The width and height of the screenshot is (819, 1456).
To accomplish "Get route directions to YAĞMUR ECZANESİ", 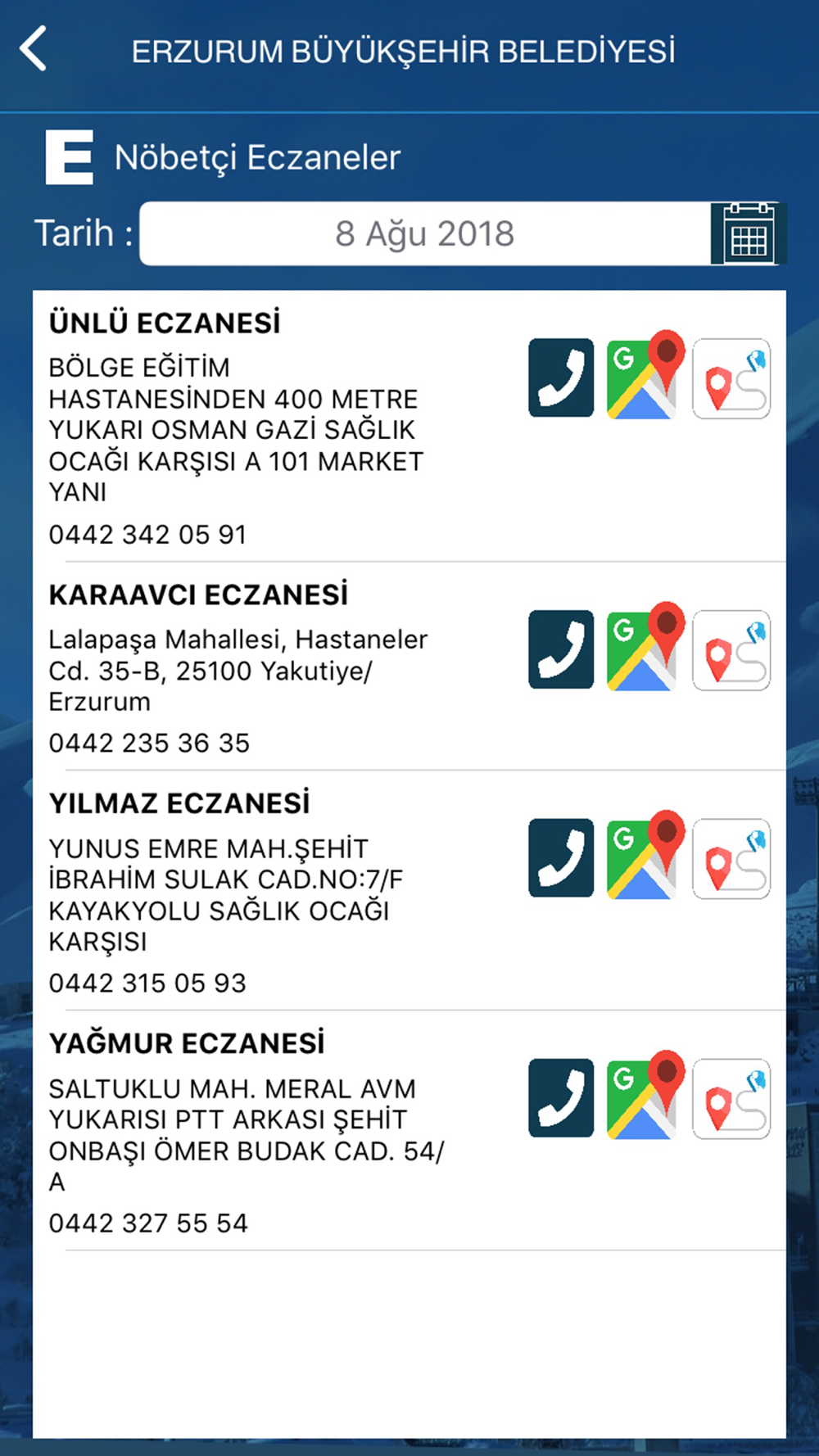I will [731, 1098].
